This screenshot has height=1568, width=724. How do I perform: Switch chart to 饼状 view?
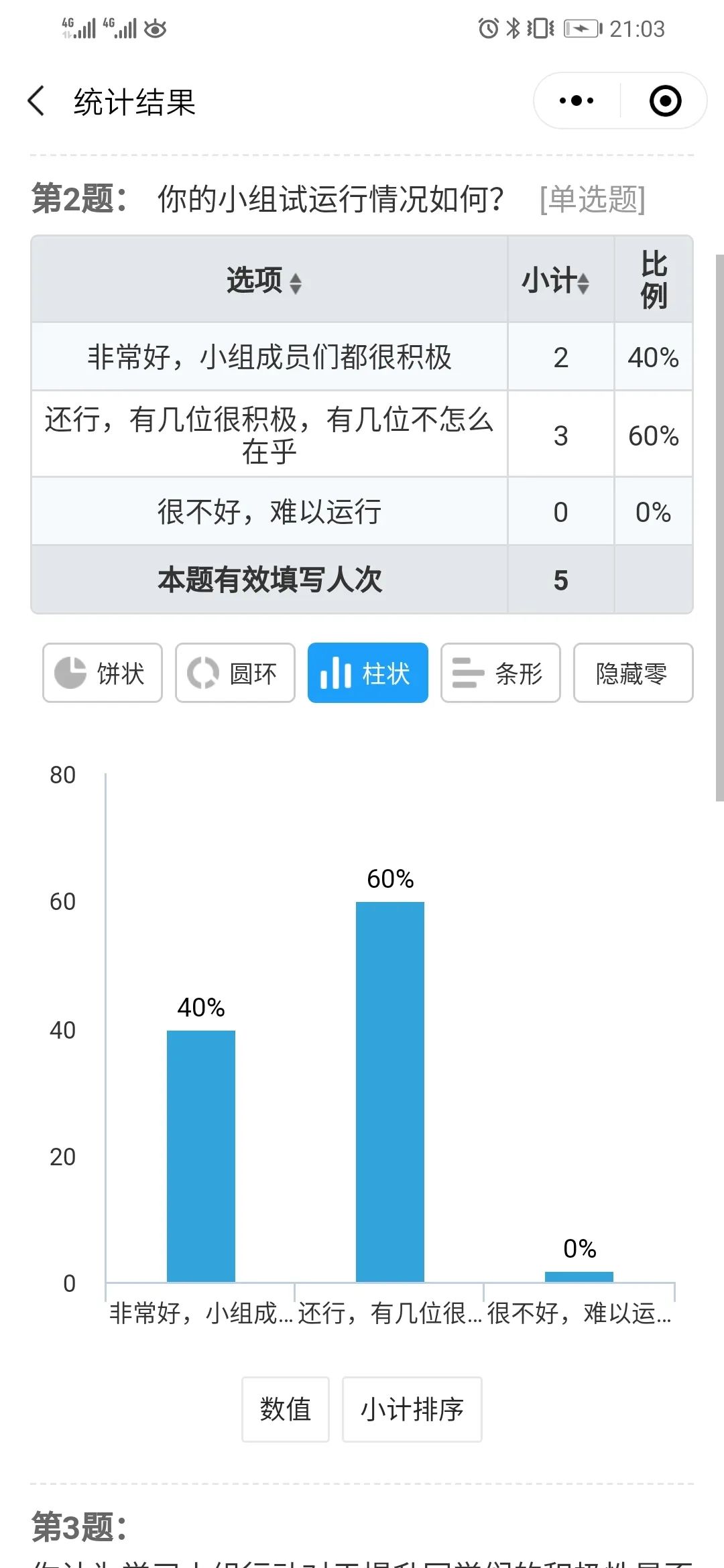[103, 673]
